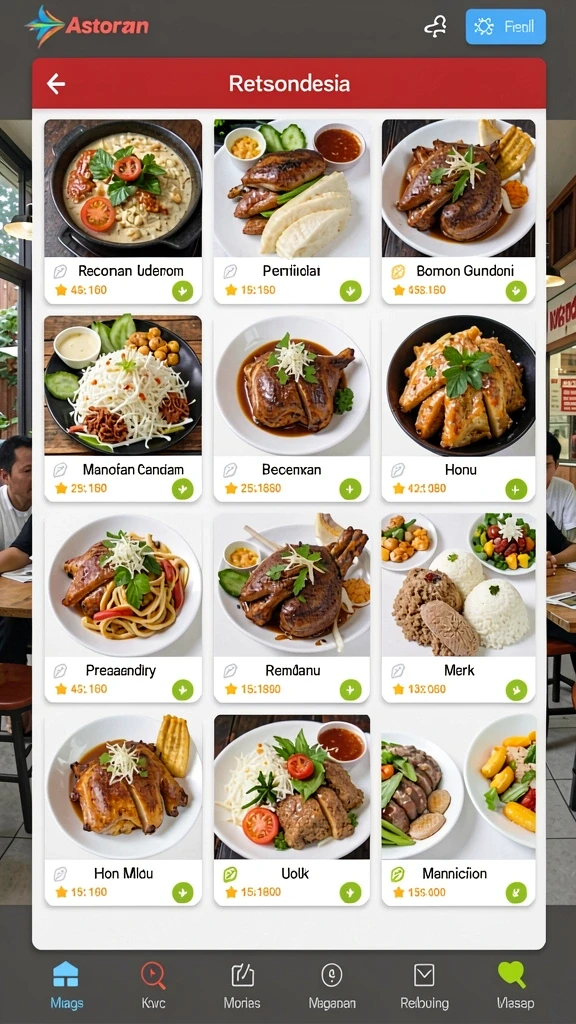
Task: Tap the green button on Remdanu
Action: click(x=351, y=690)
